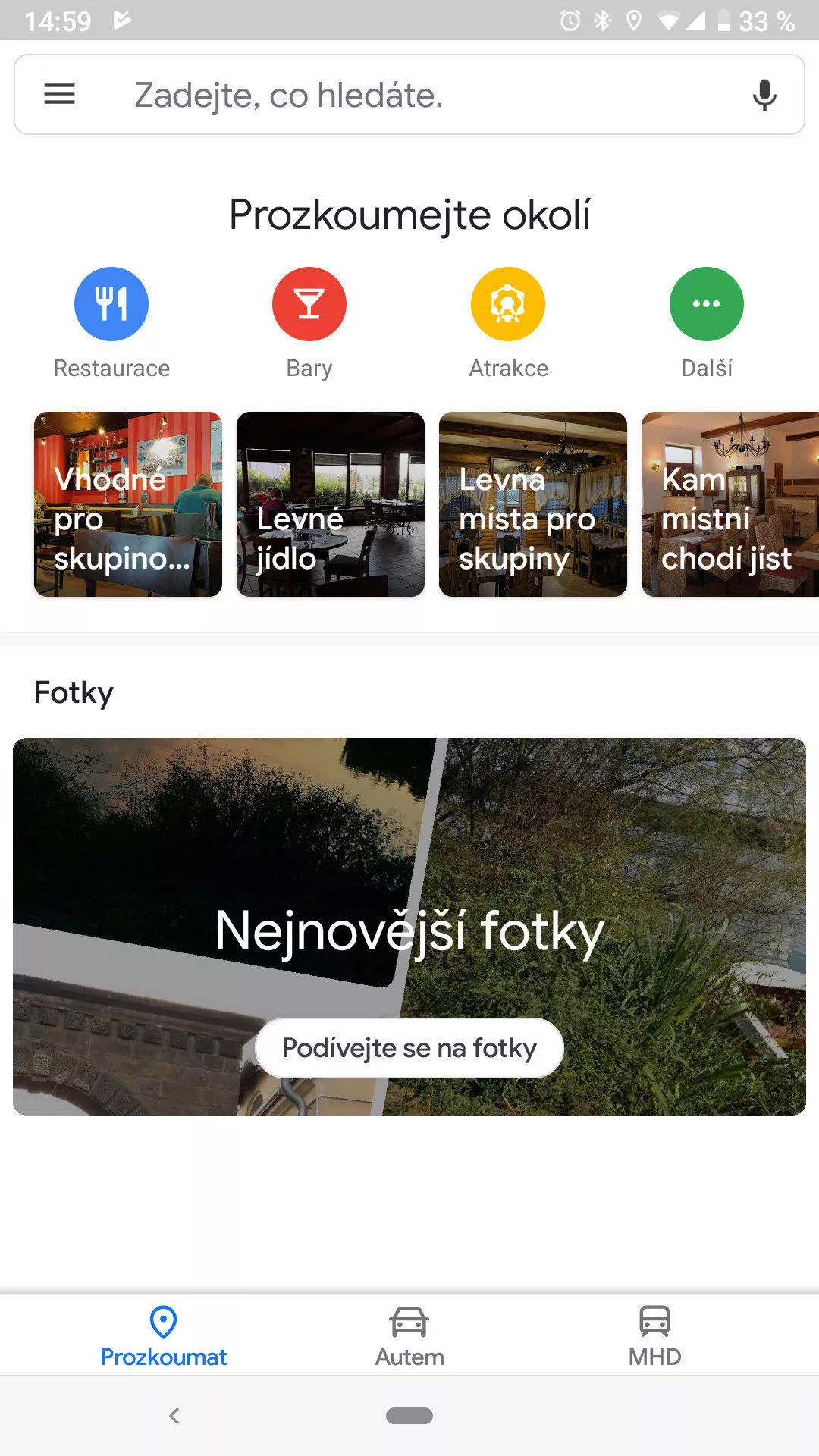Tap the 'Zadejte, co hledáte.' search field
This screenshot has height=1456, width=819.
[409, 95]
